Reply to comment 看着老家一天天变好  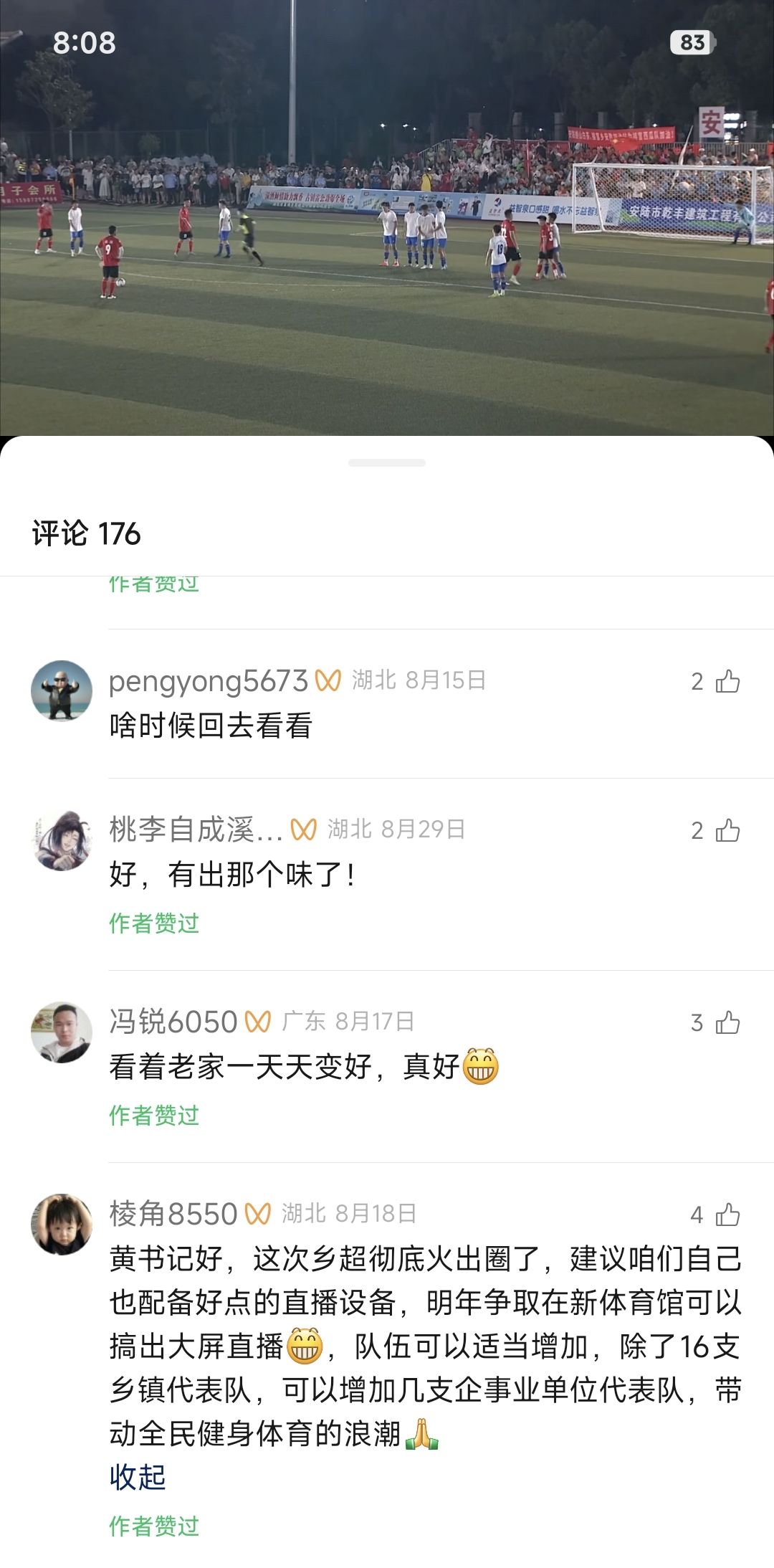pos(283,1067)
